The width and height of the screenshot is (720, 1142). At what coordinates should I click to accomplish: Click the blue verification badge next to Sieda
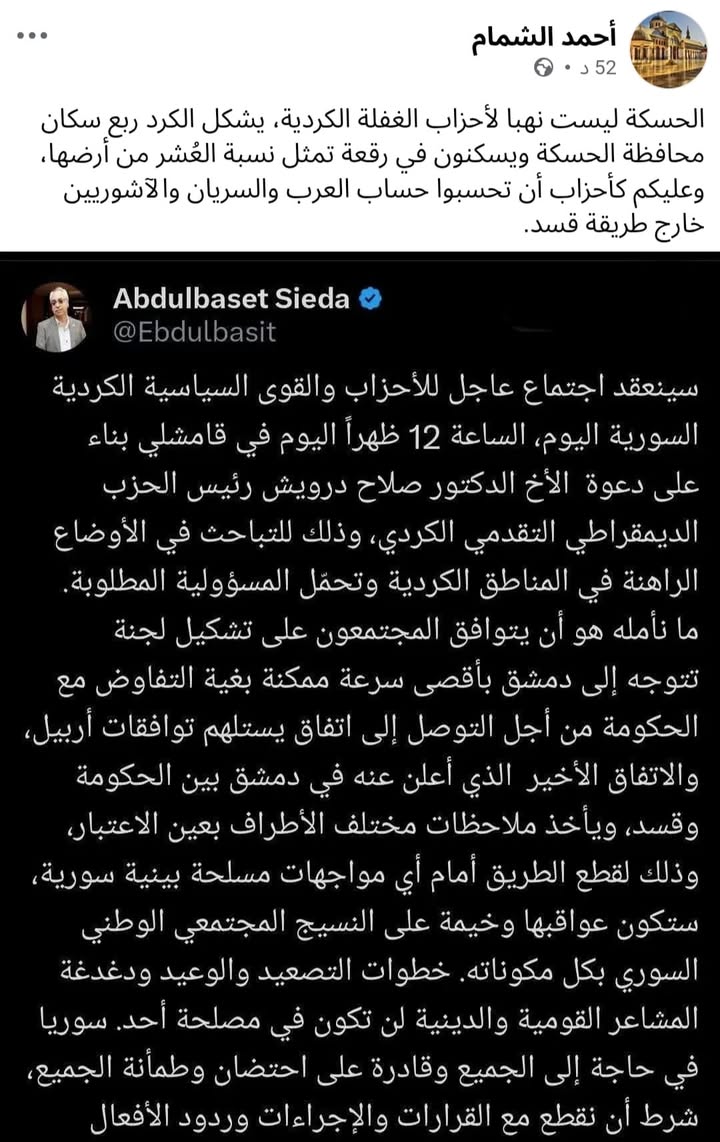[370, 296]
